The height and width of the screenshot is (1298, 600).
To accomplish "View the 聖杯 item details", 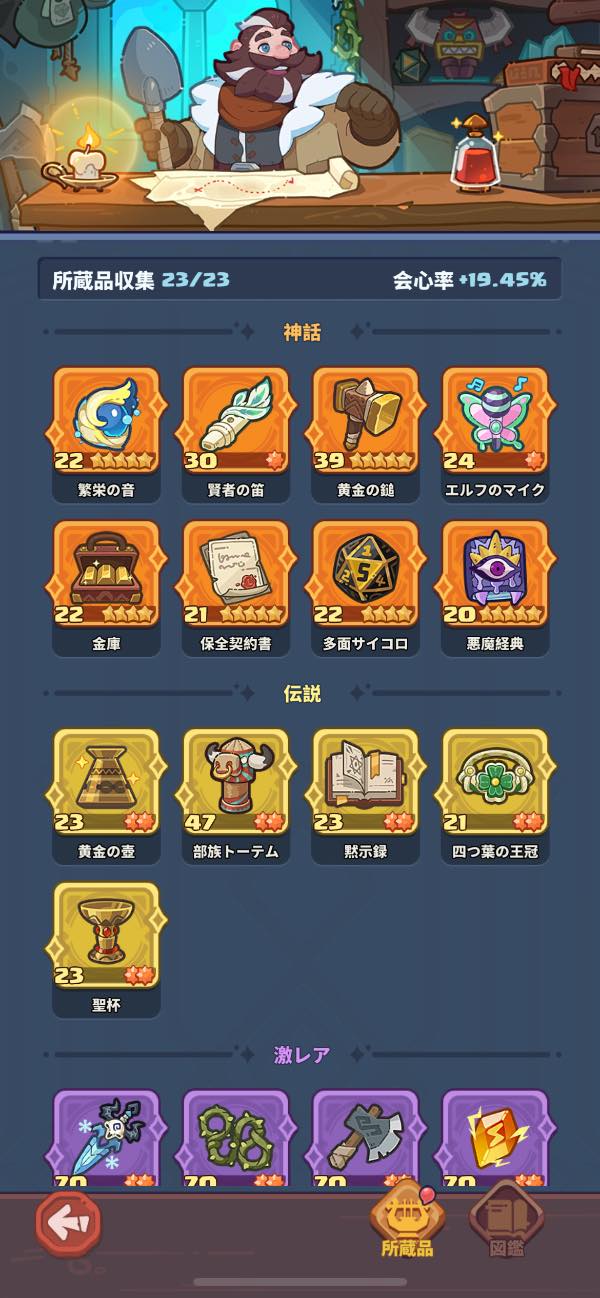I will [x=106, y=936].
